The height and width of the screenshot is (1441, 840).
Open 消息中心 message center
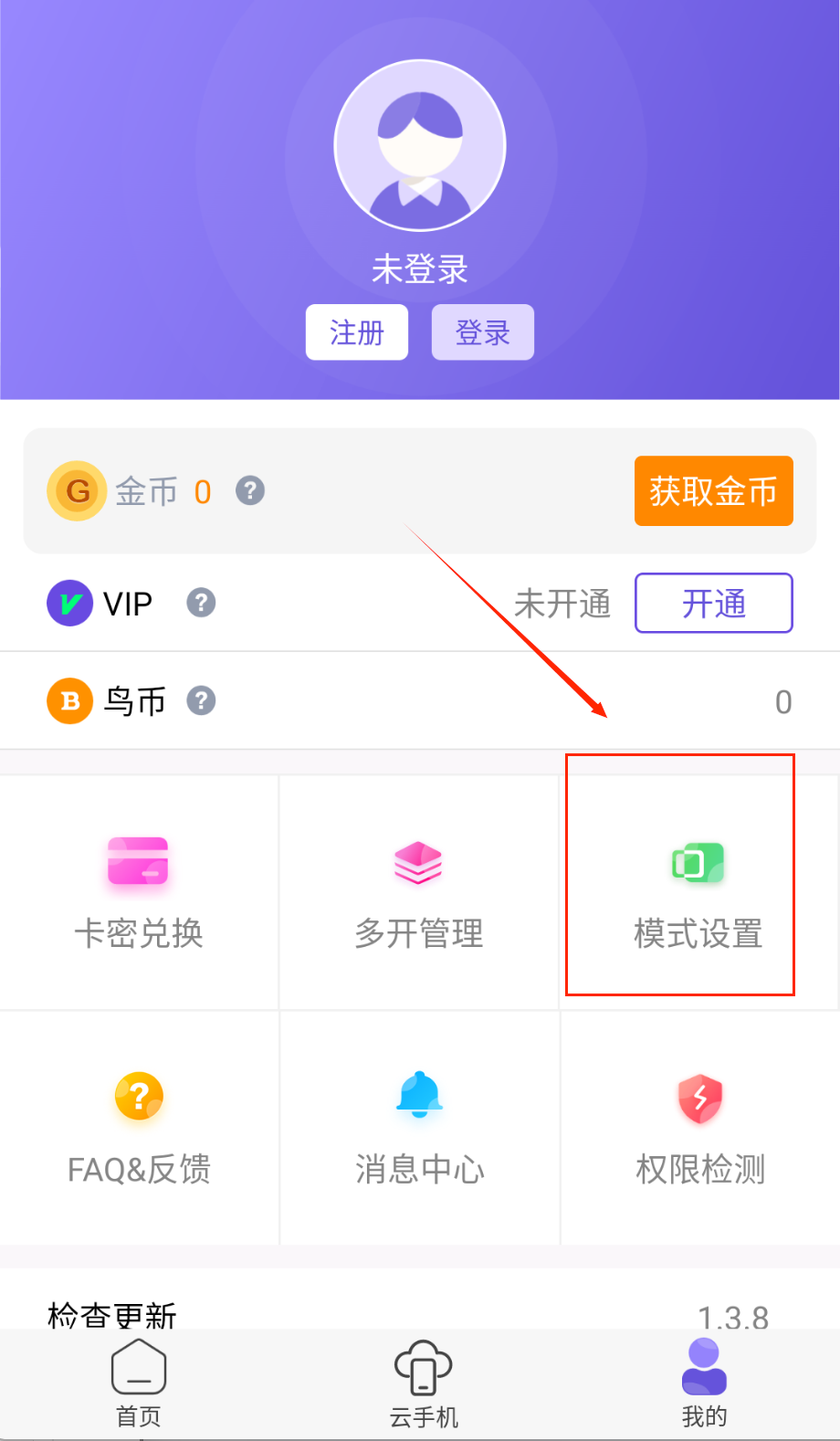419,1129
